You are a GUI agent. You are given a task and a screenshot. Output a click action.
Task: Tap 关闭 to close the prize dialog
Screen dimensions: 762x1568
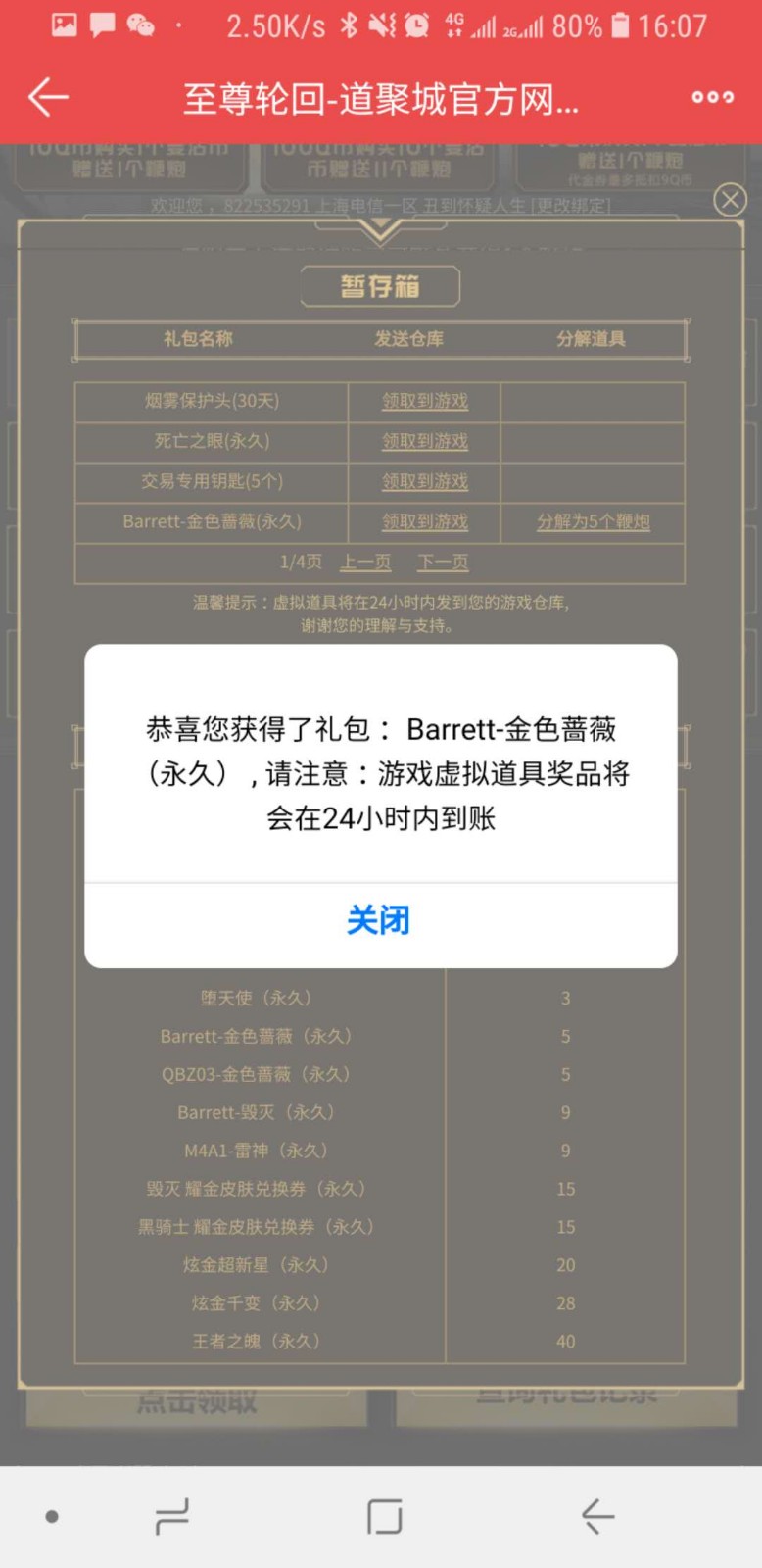click(380, 920)
